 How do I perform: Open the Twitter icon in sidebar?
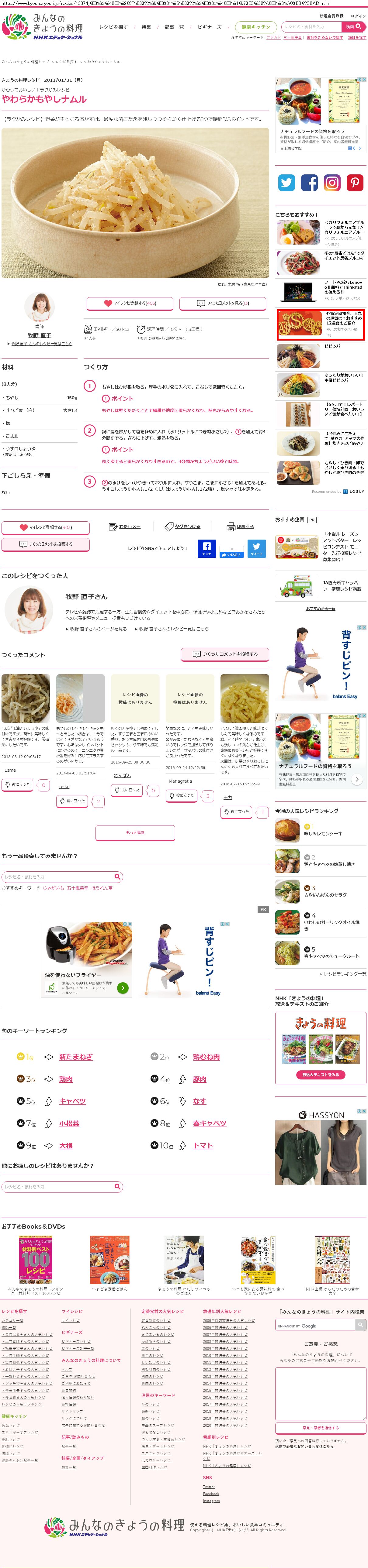tap(286, 183)
